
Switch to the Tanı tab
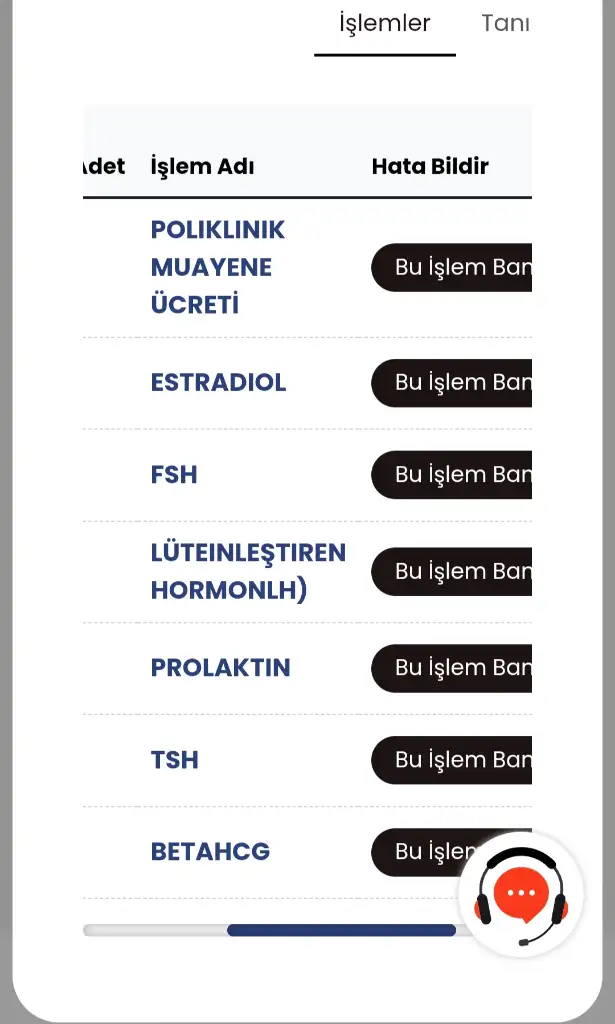pos(504,24)
